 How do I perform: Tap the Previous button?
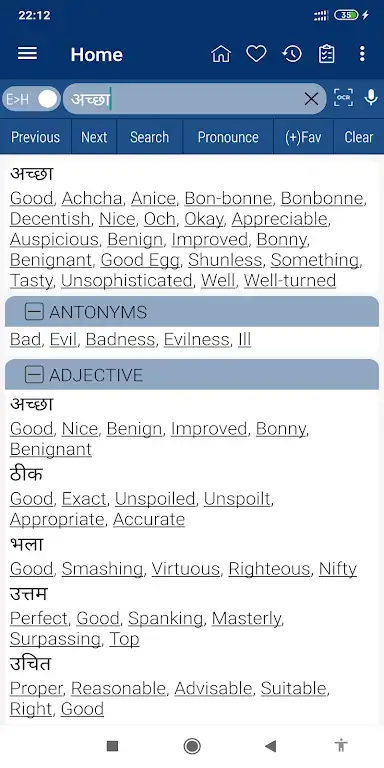click(35, 137)
